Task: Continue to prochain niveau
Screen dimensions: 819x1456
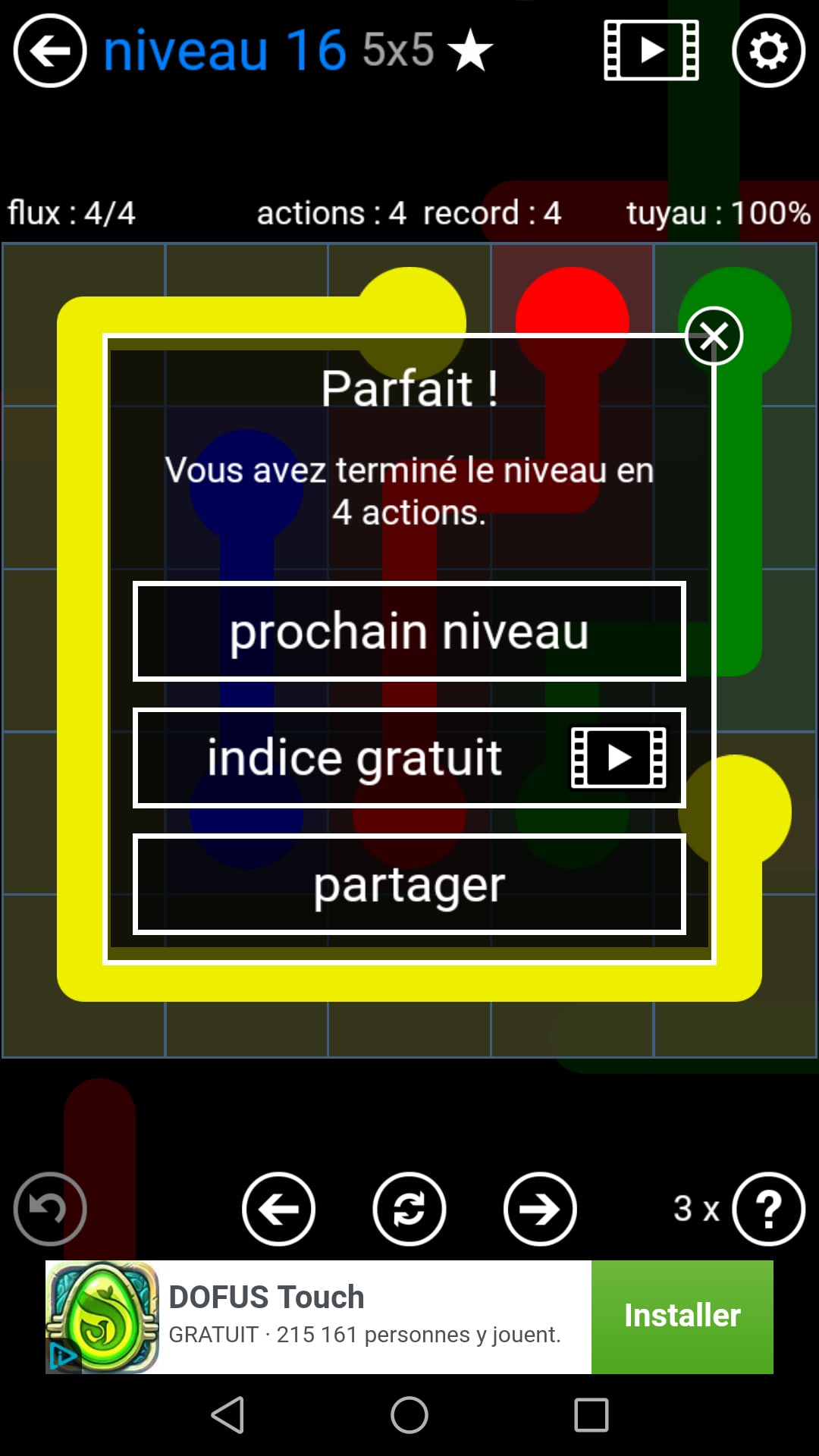Action: click(409, 631)
